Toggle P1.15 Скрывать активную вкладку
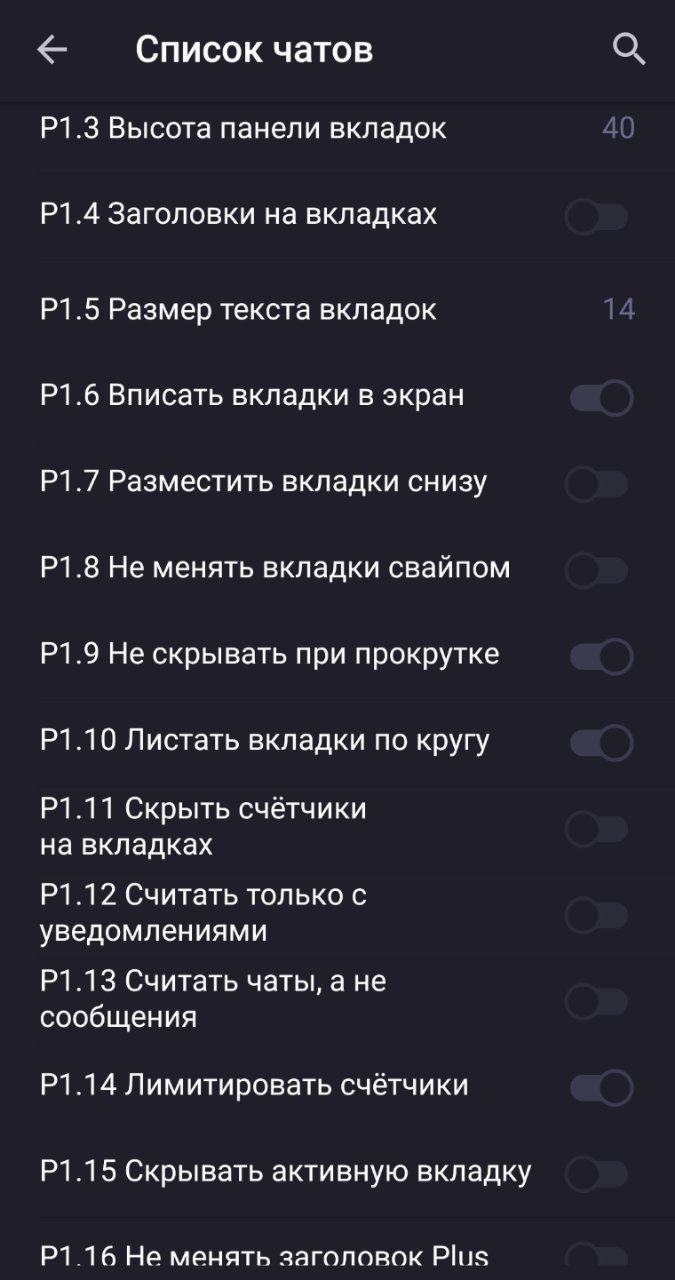Viewport: 675px width, 1280px height. [599, 1173]
